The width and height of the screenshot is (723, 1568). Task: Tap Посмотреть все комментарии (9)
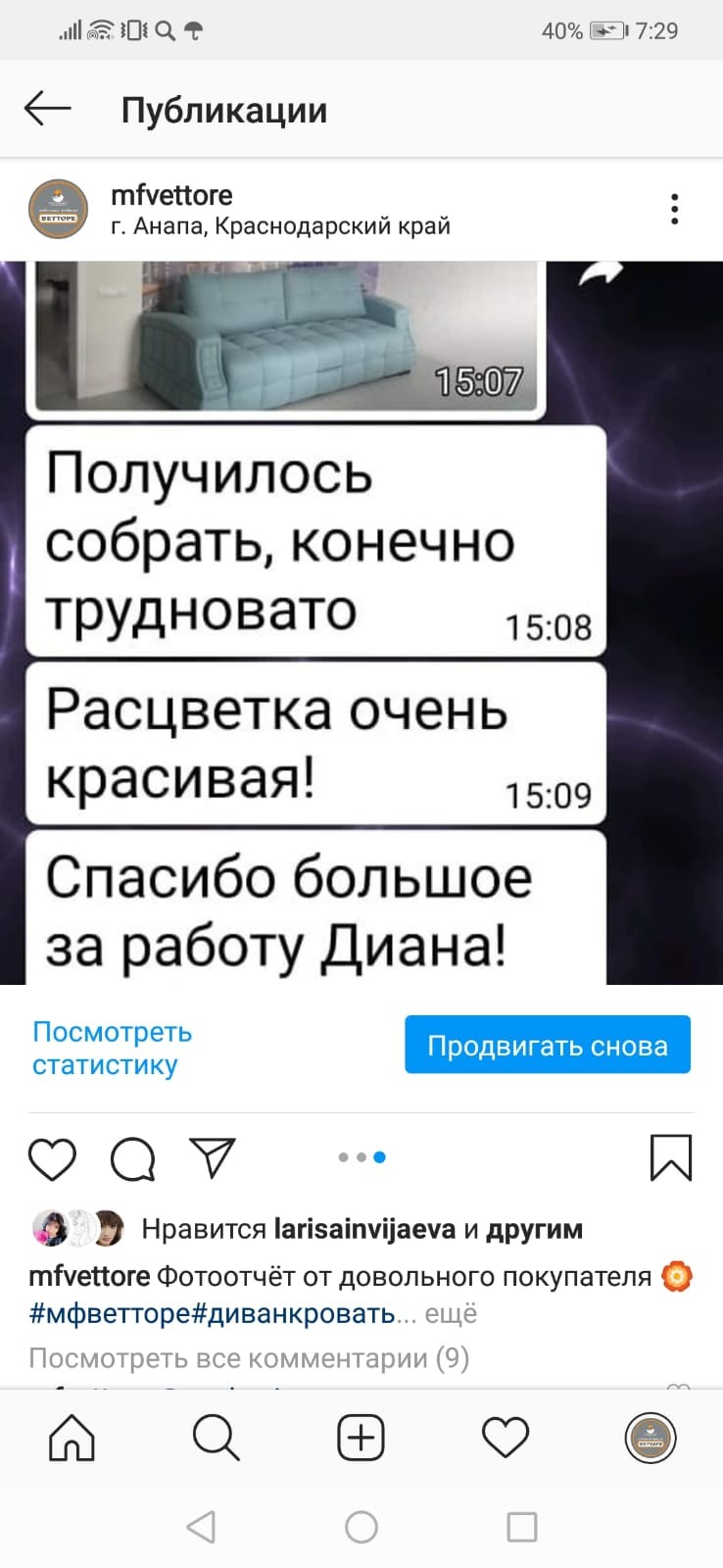249,1358
